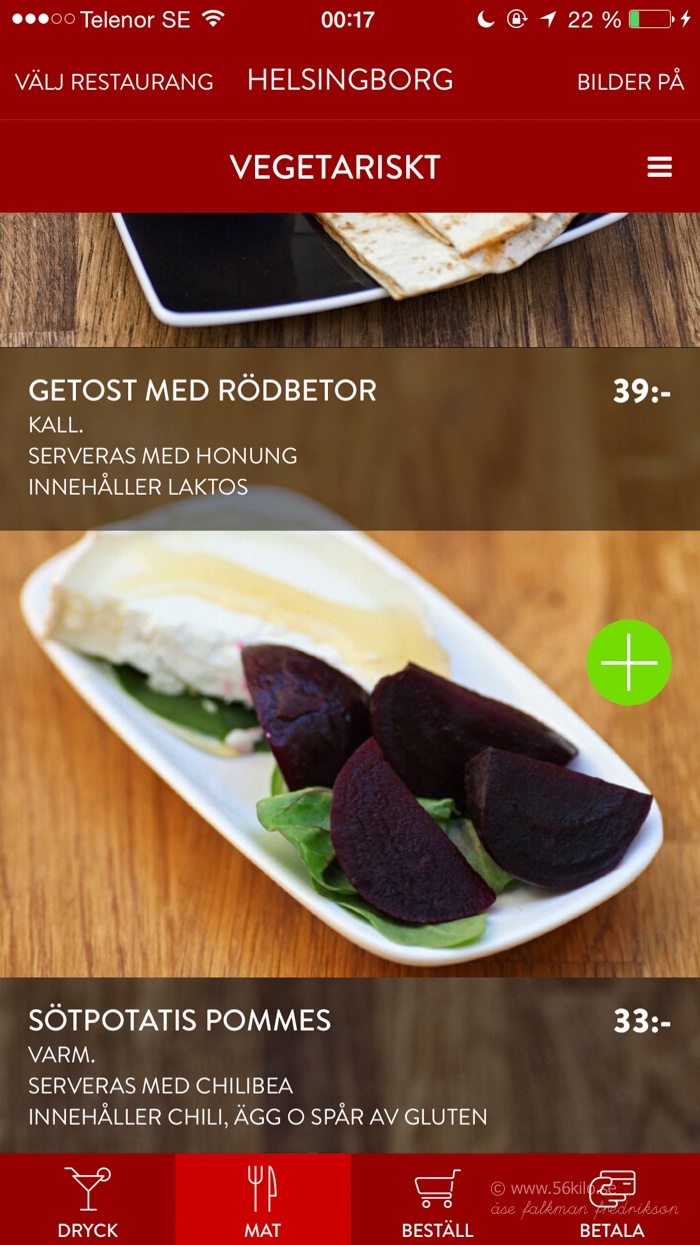Open the Välj Restaurang selector

[x=114, y=82]
